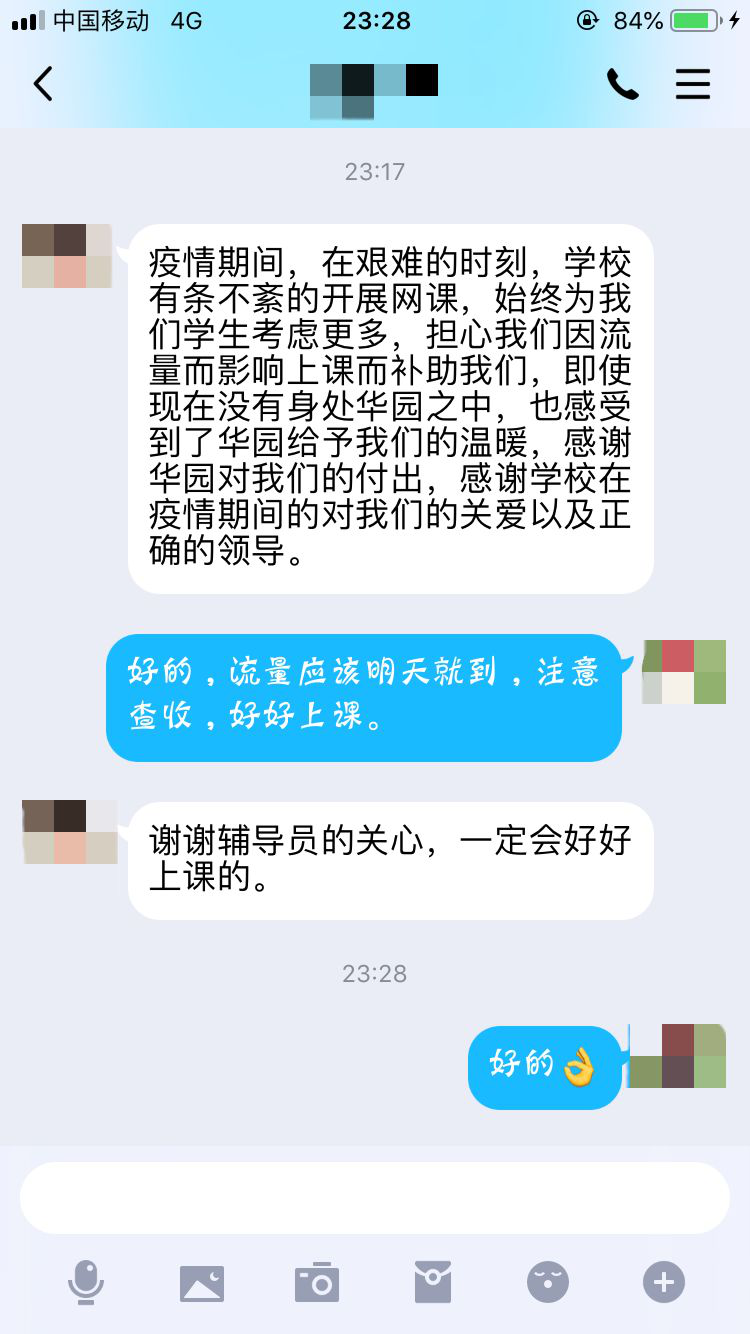
Task: Record a voice message with the microphone
Action: click(x=86, y=1282)
